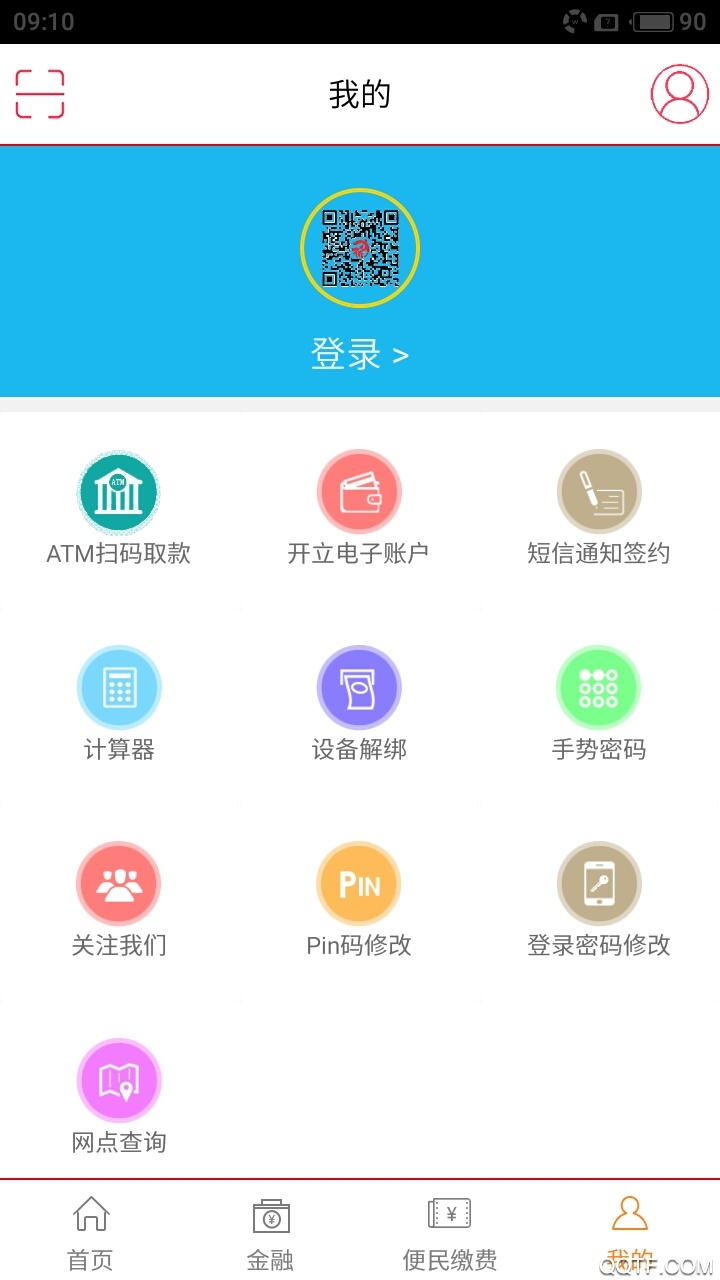Open 设备解绑
Viewport: 720px width, 1280px height.
[x=359, y=704]
